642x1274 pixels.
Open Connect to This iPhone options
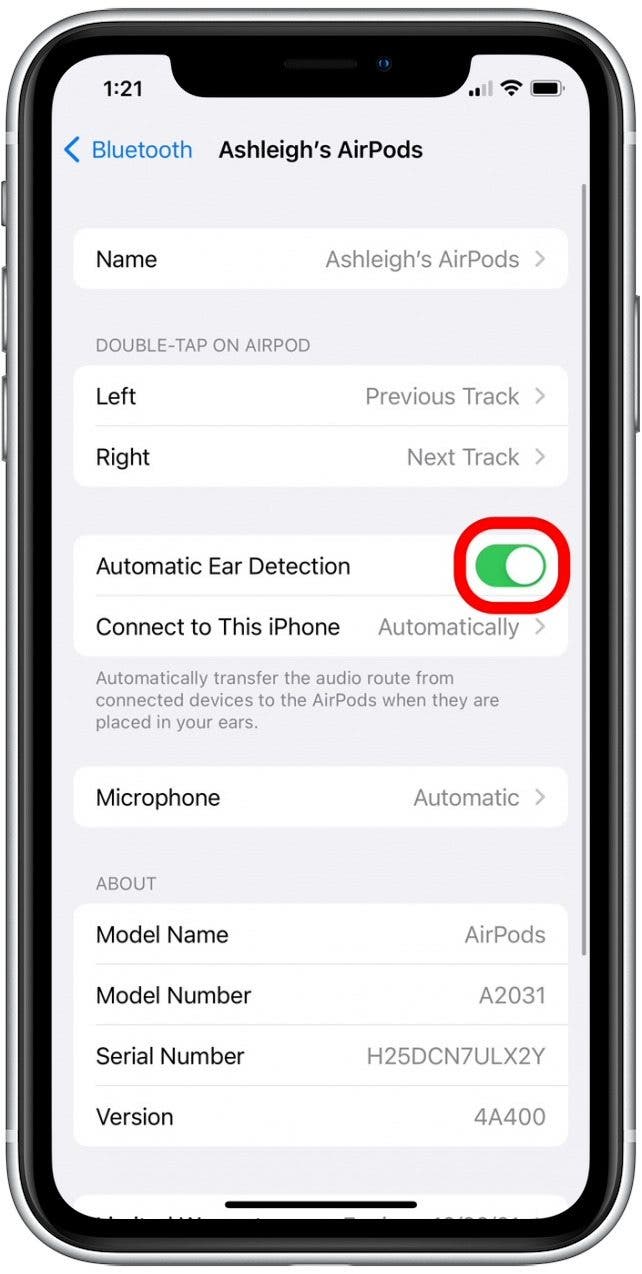point(320,627)
